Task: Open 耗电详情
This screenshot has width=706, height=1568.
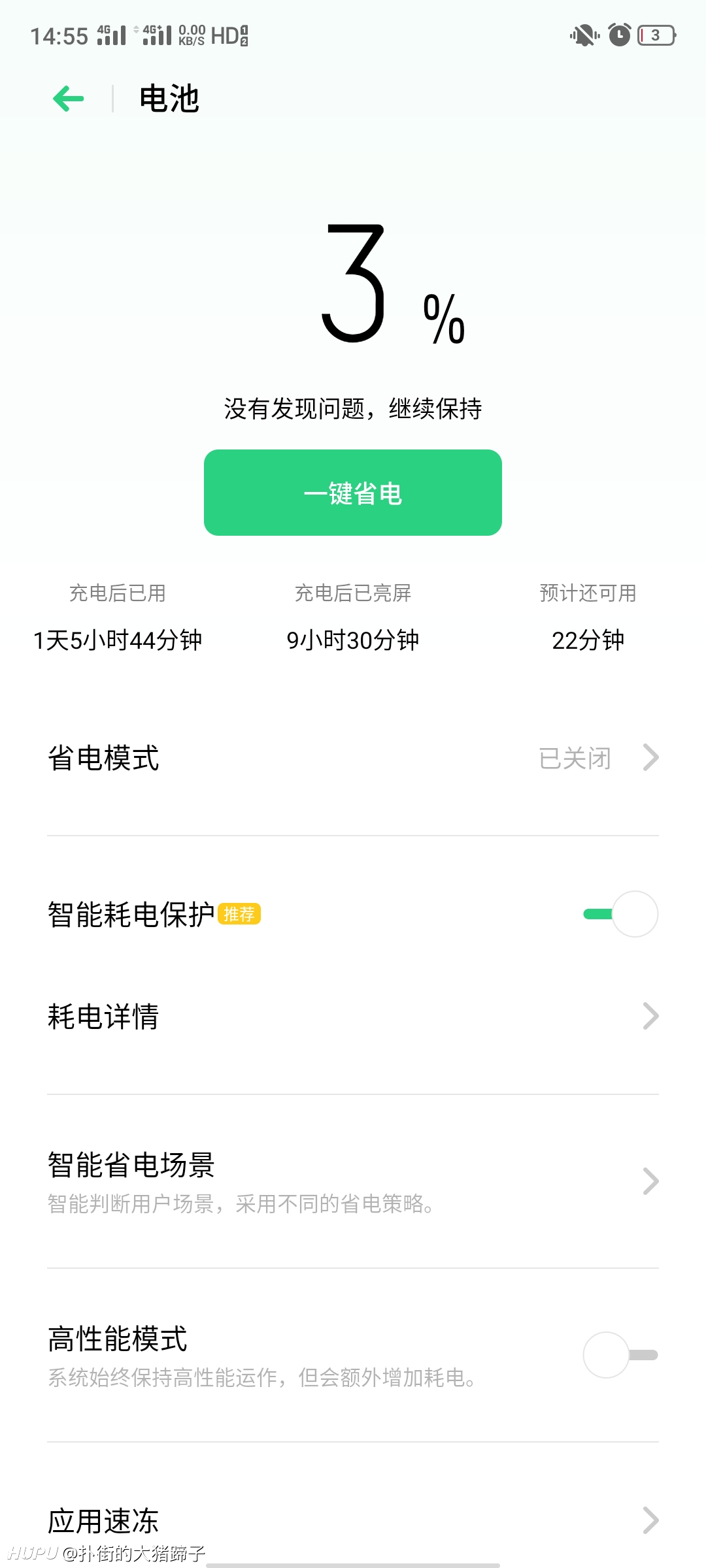Action: point(353,1016)
